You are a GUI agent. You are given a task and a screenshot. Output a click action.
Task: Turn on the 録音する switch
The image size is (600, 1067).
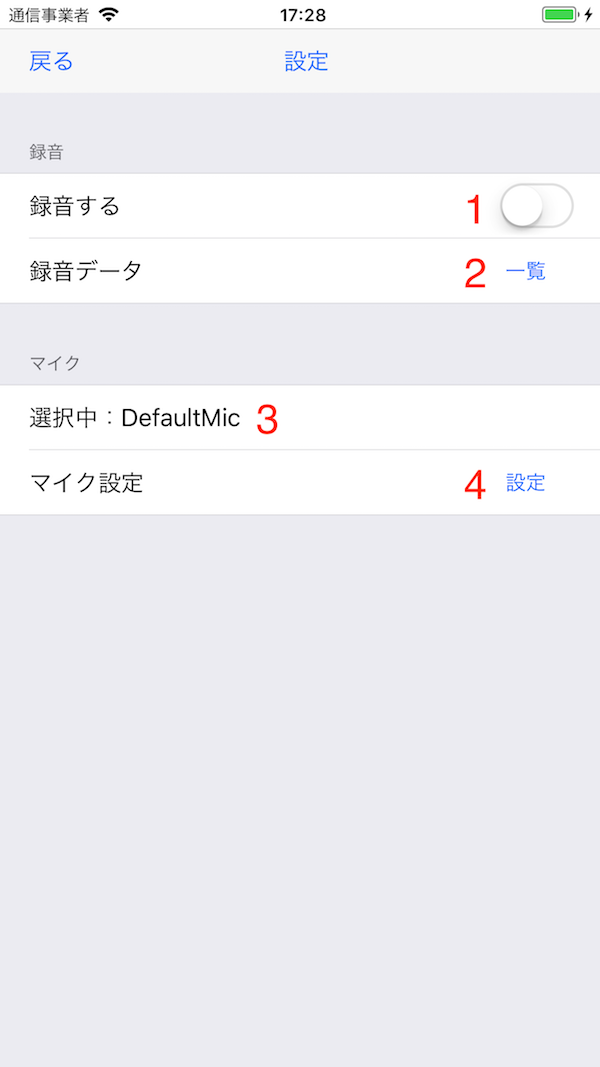point(536,206)
